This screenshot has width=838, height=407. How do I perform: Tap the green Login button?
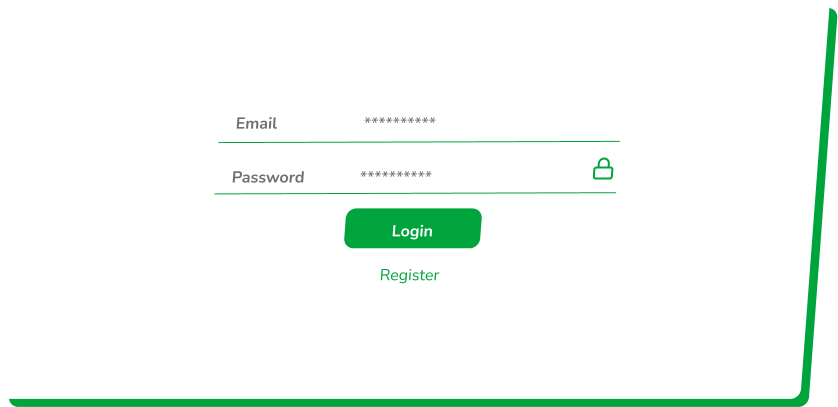pyautogui.click(x=412, y=229)
